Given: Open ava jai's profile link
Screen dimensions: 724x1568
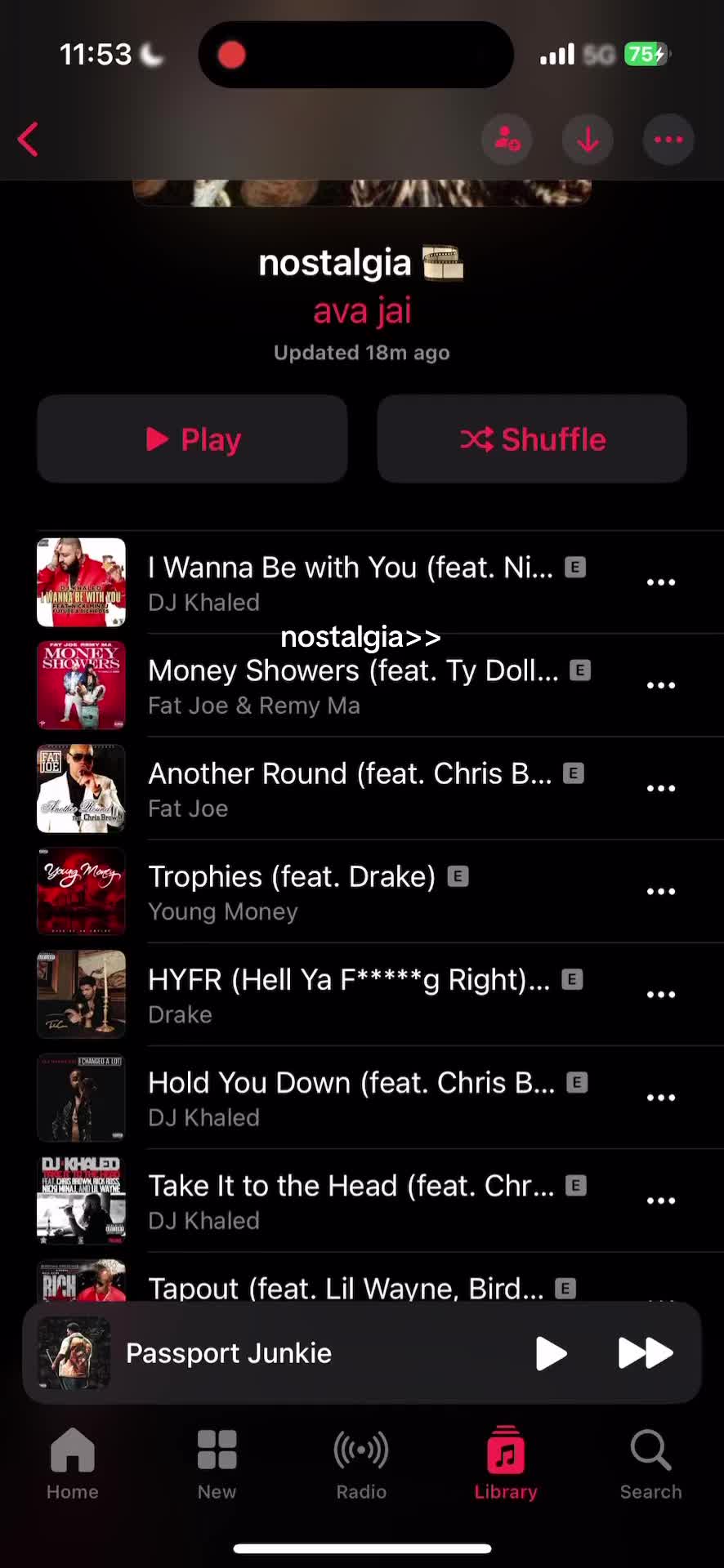Looking at the screenshot, I should (x=362, y=311).
